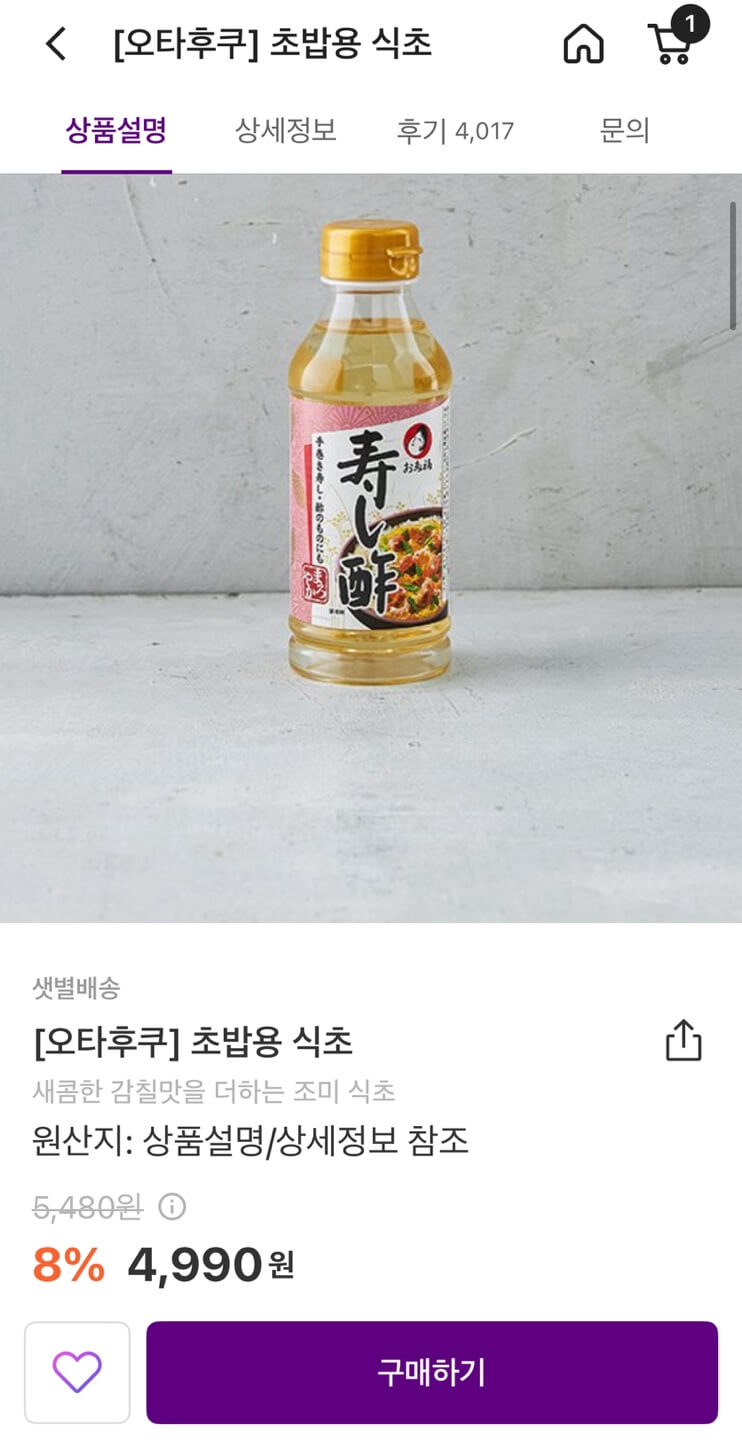This screenshot has height=1440, width=742.
Task: Open the share options for this product
Action: click(684, 1040)
